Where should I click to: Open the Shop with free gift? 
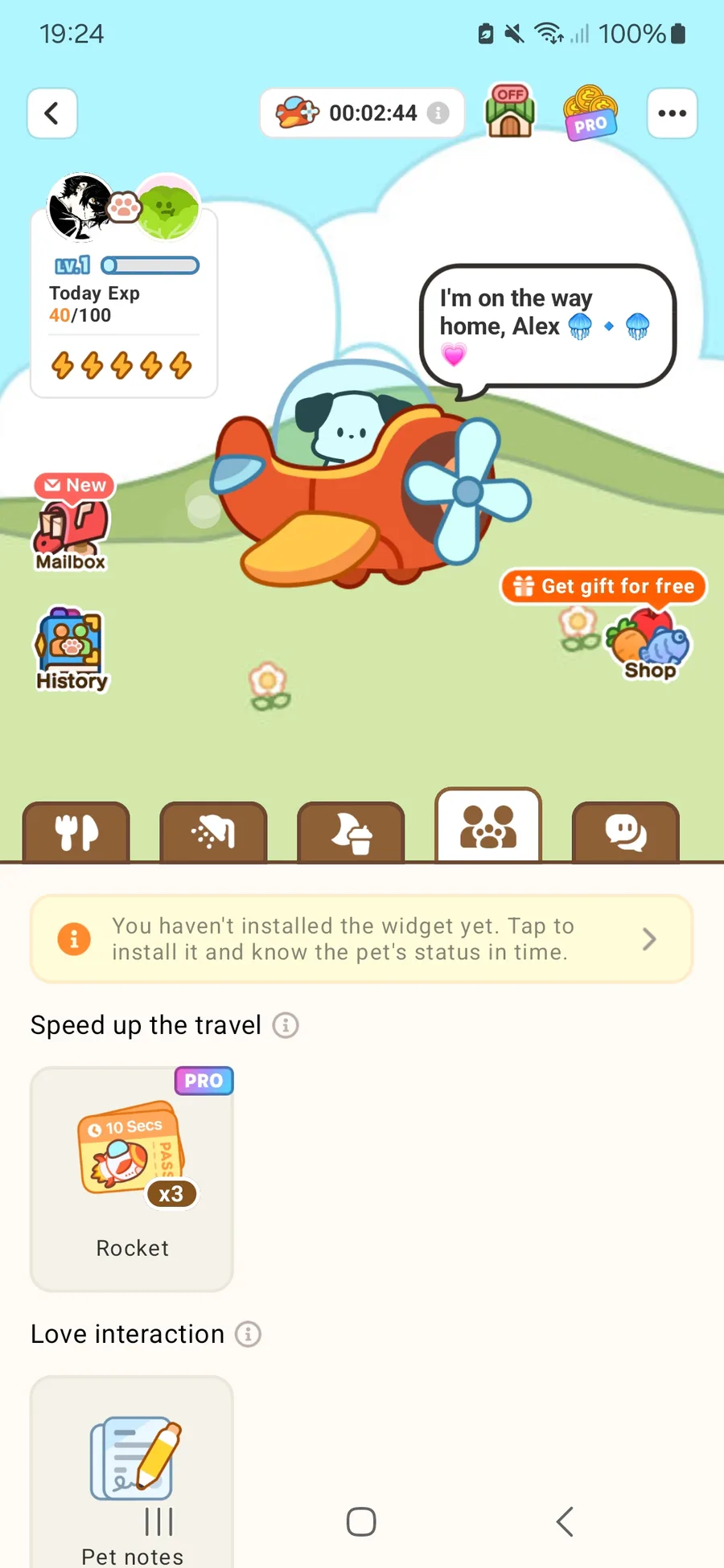pos(649,643)
